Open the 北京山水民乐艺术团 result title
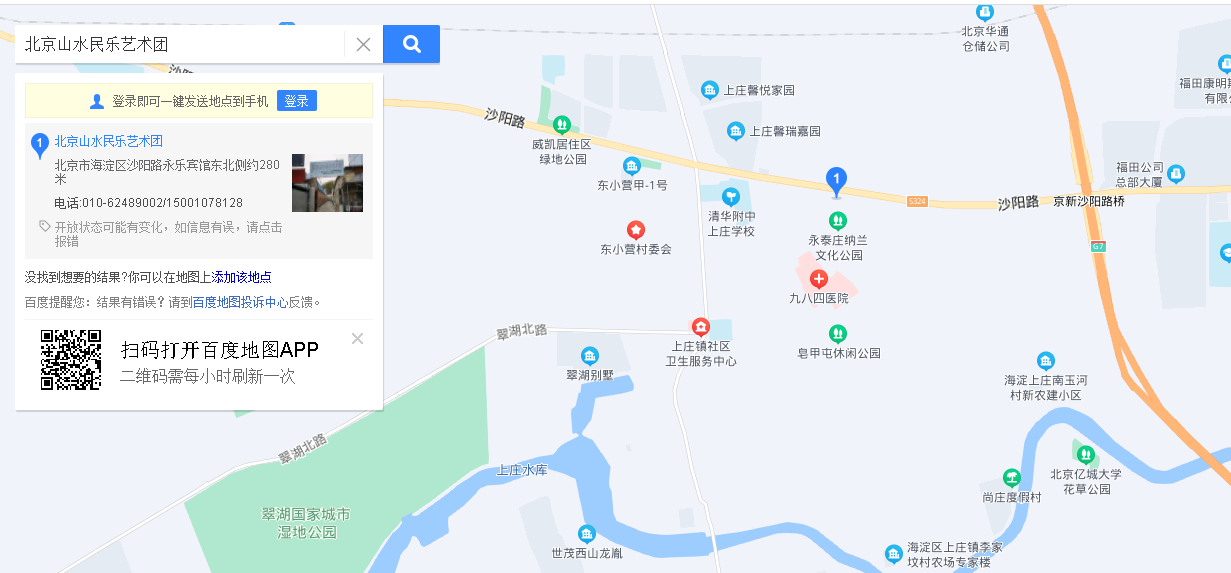Viewport: 1231px width, 573px height. pos(108,141)
